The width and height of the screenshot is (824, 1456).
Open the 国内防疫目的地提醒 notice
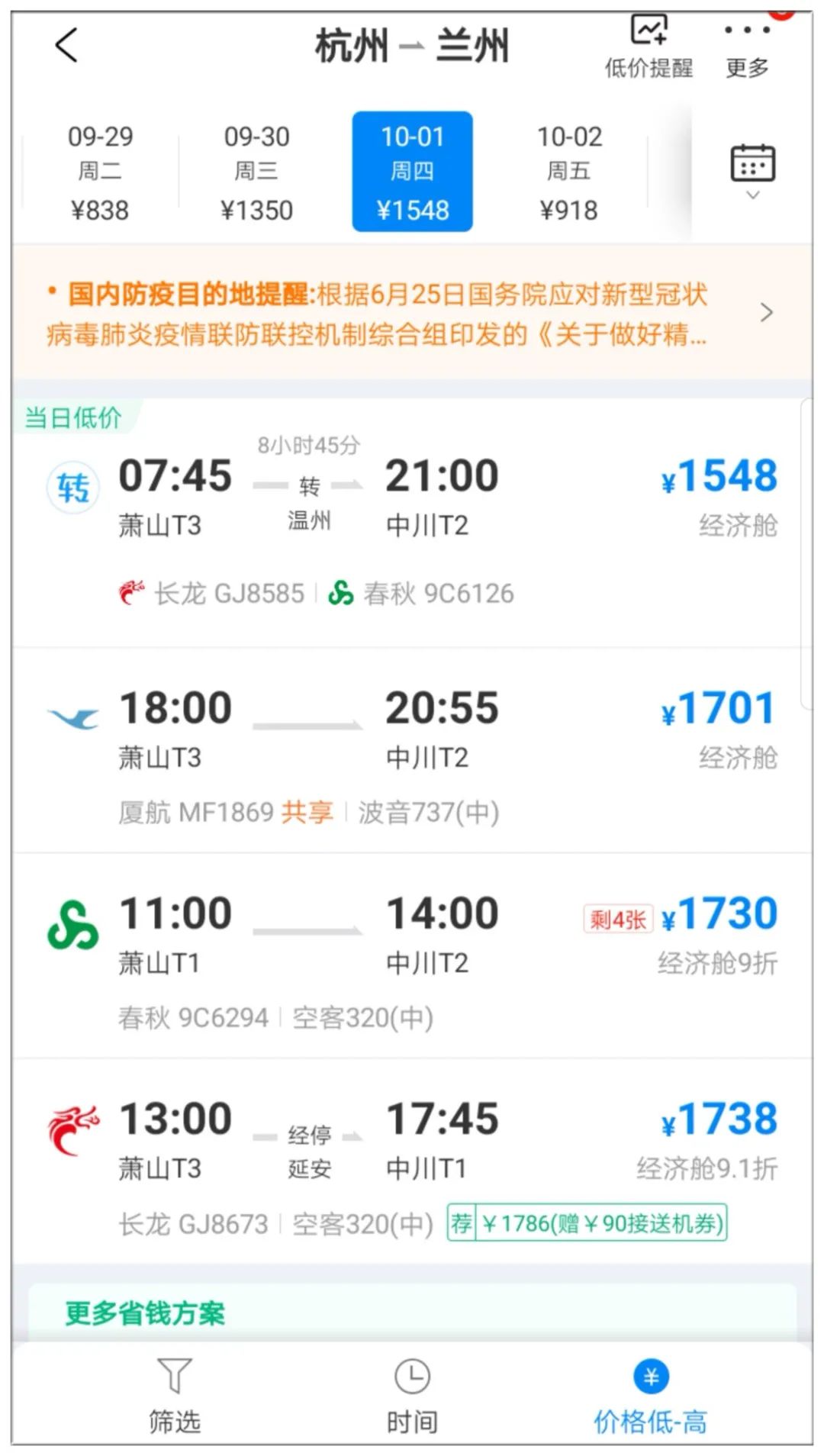pyautogui.click(x=412, y=313)
